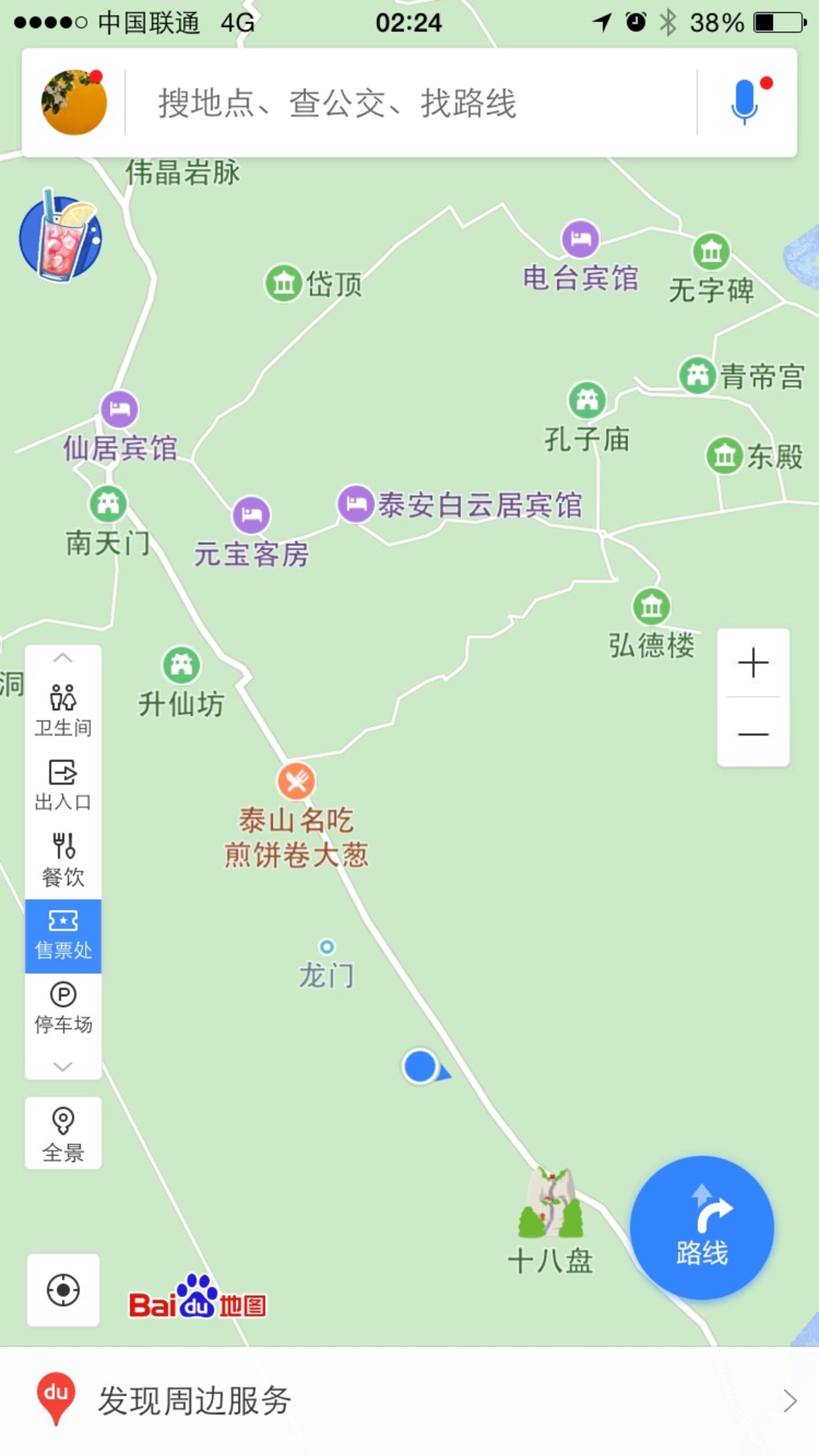Recenter map on my current location
The image size is (819, 1456).
tap(63, 1290)
